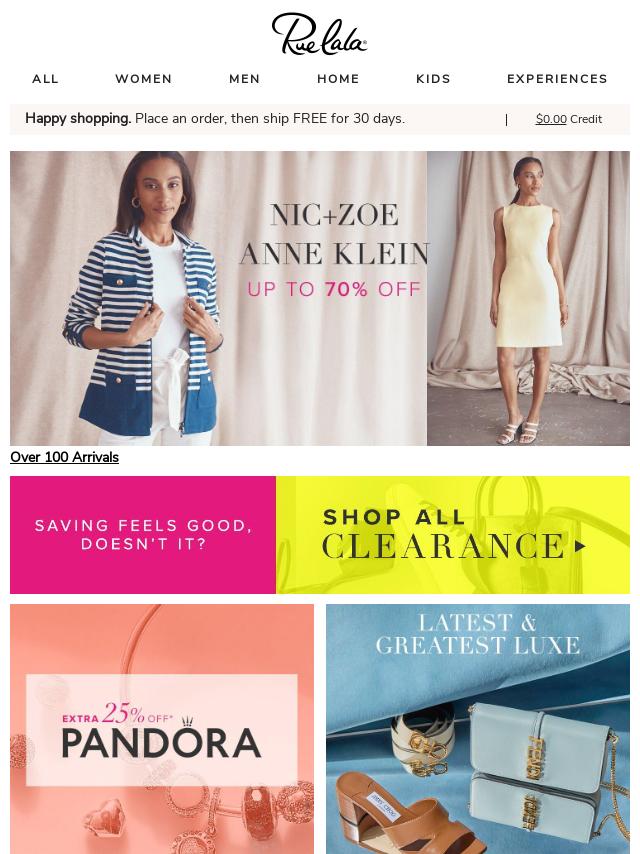Open the Nic+Zoe Anne Klein sale banner
Screen dimensions: 640x854
click(x=320, y=298)
